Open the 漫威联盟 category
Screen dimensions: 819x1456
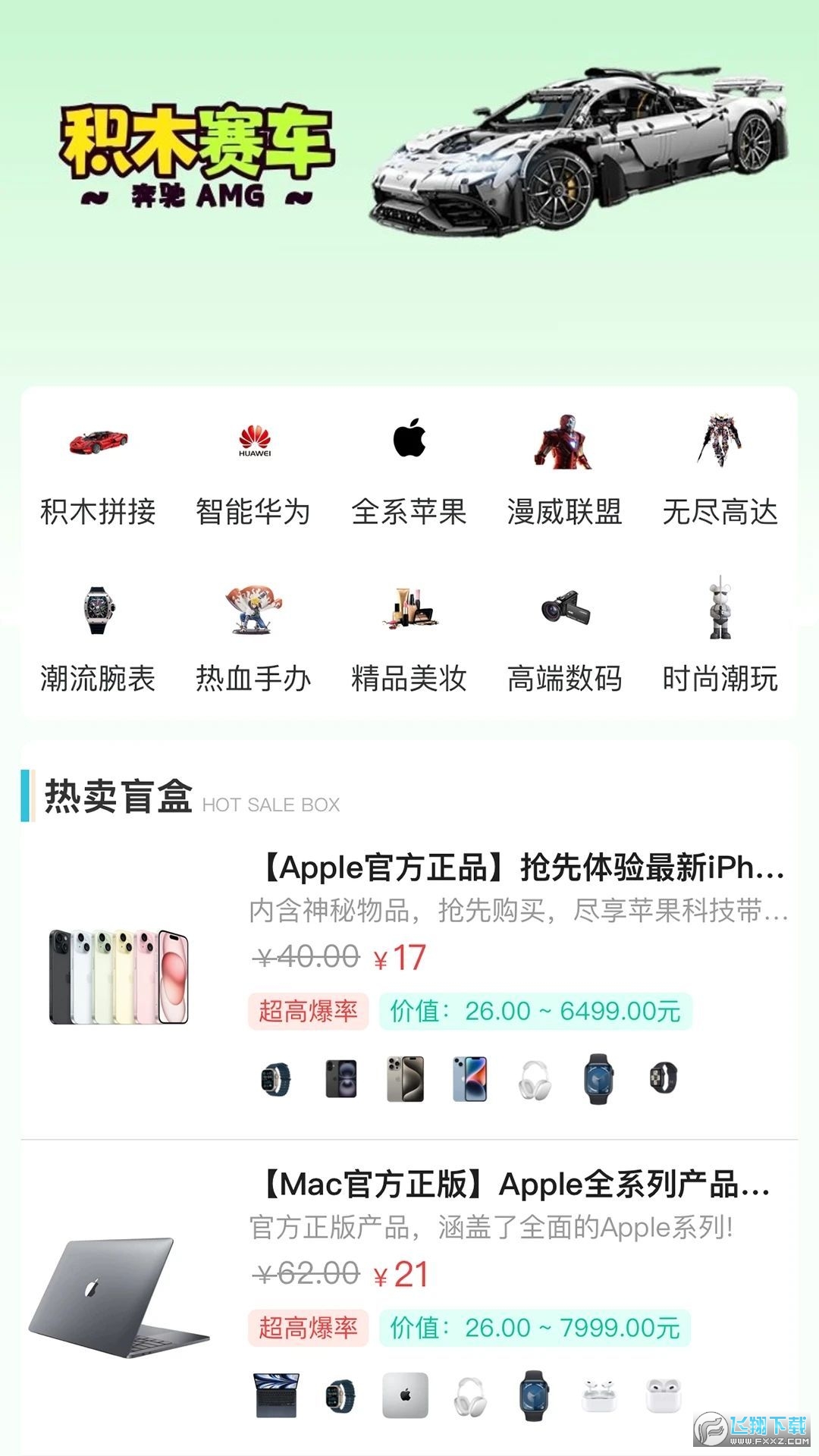coord(564,470)
